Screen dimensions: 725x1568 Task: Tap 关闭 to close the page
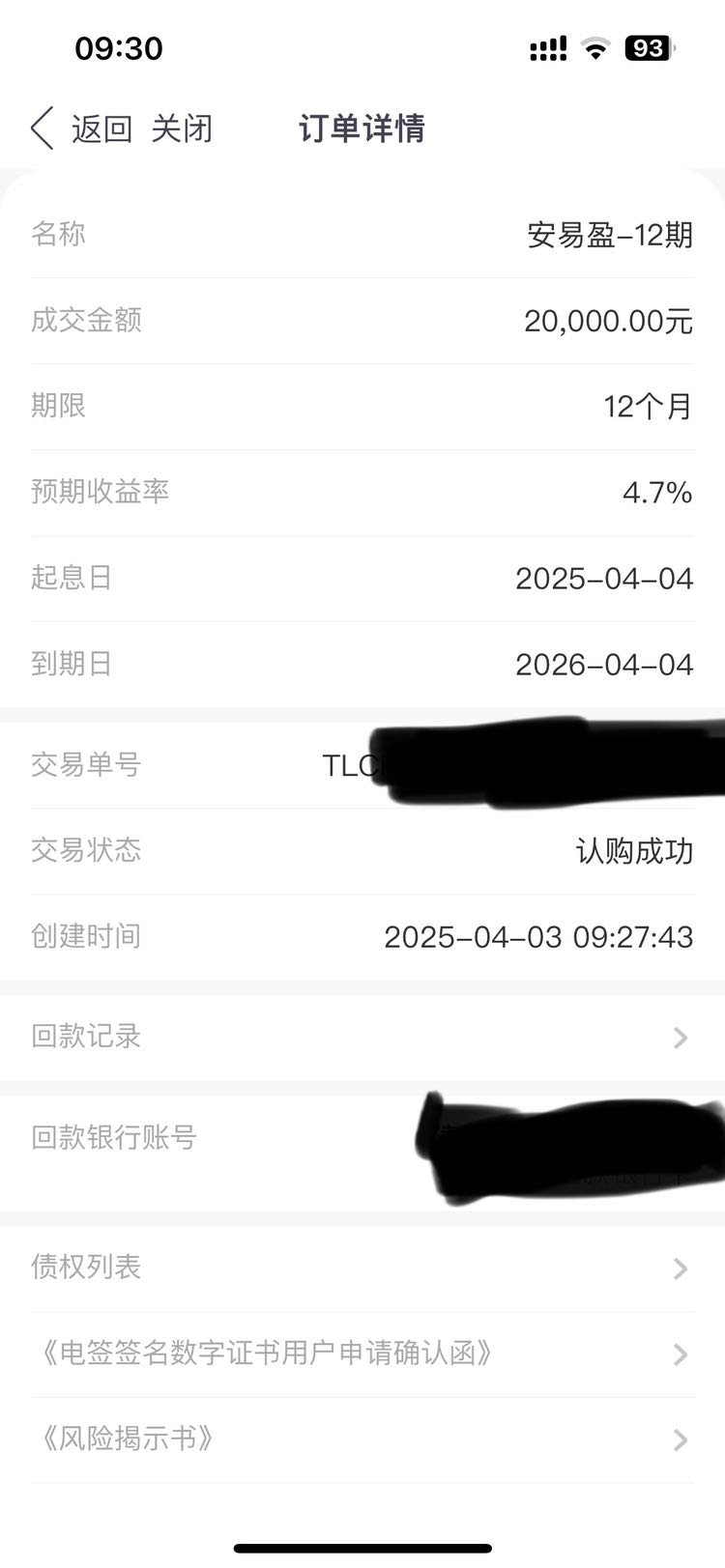[x=182, y=128]
